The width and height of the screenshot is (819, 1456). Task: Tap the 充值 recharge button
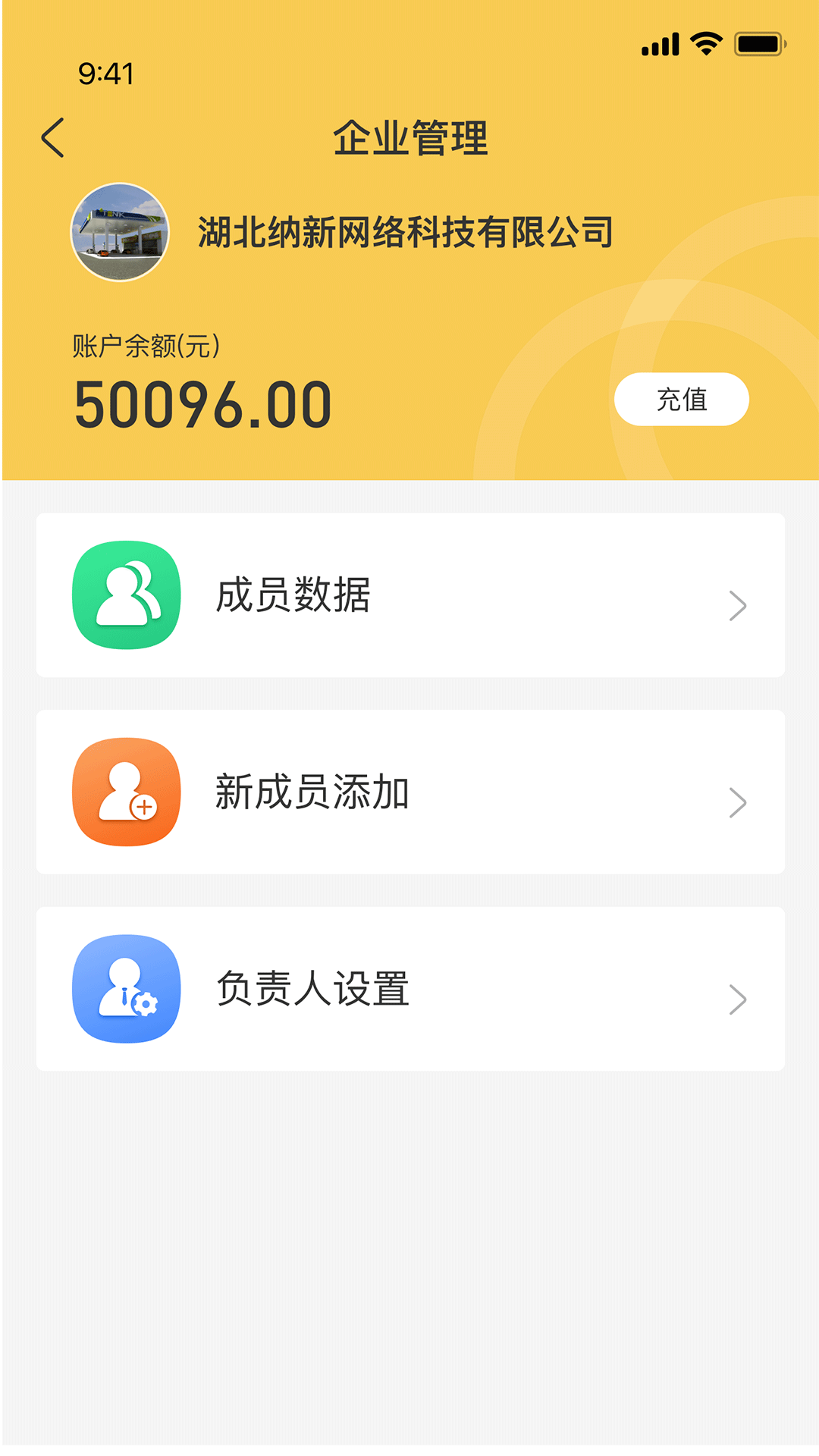pos(681,399)
